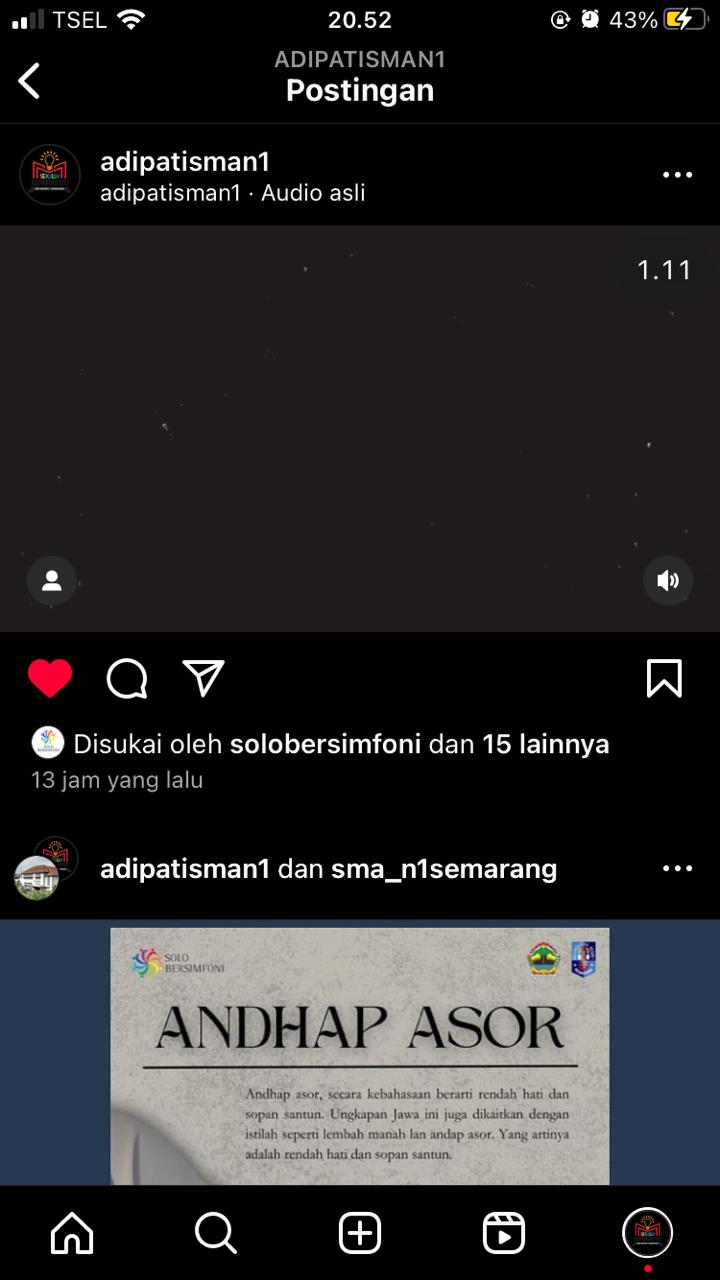Open the Andhap Asor post image
This screenshot has height=1280, width=720.
click(x=360, y=1055)
